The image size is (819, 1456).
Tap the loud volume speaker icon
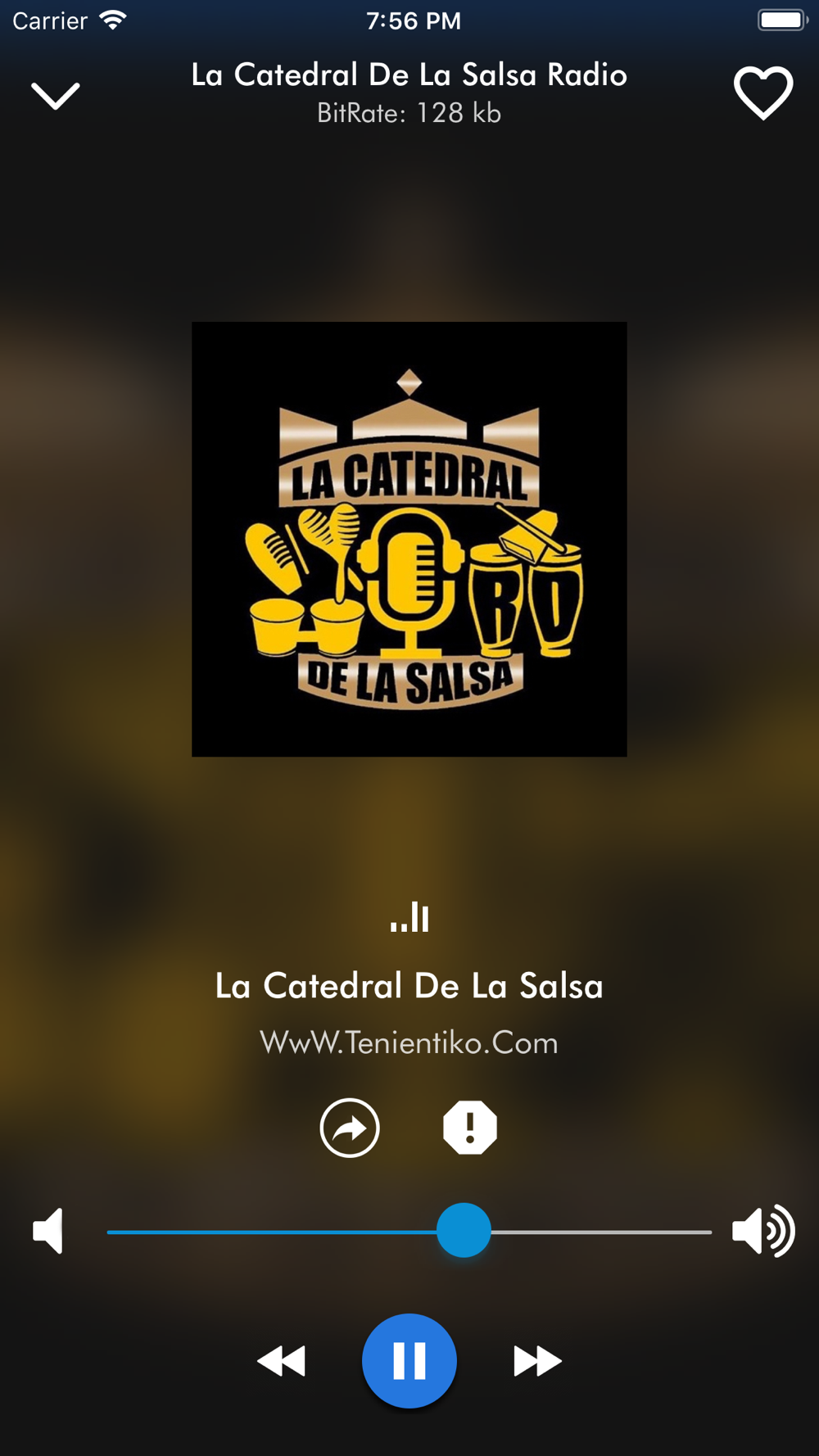pos(762,1230)
